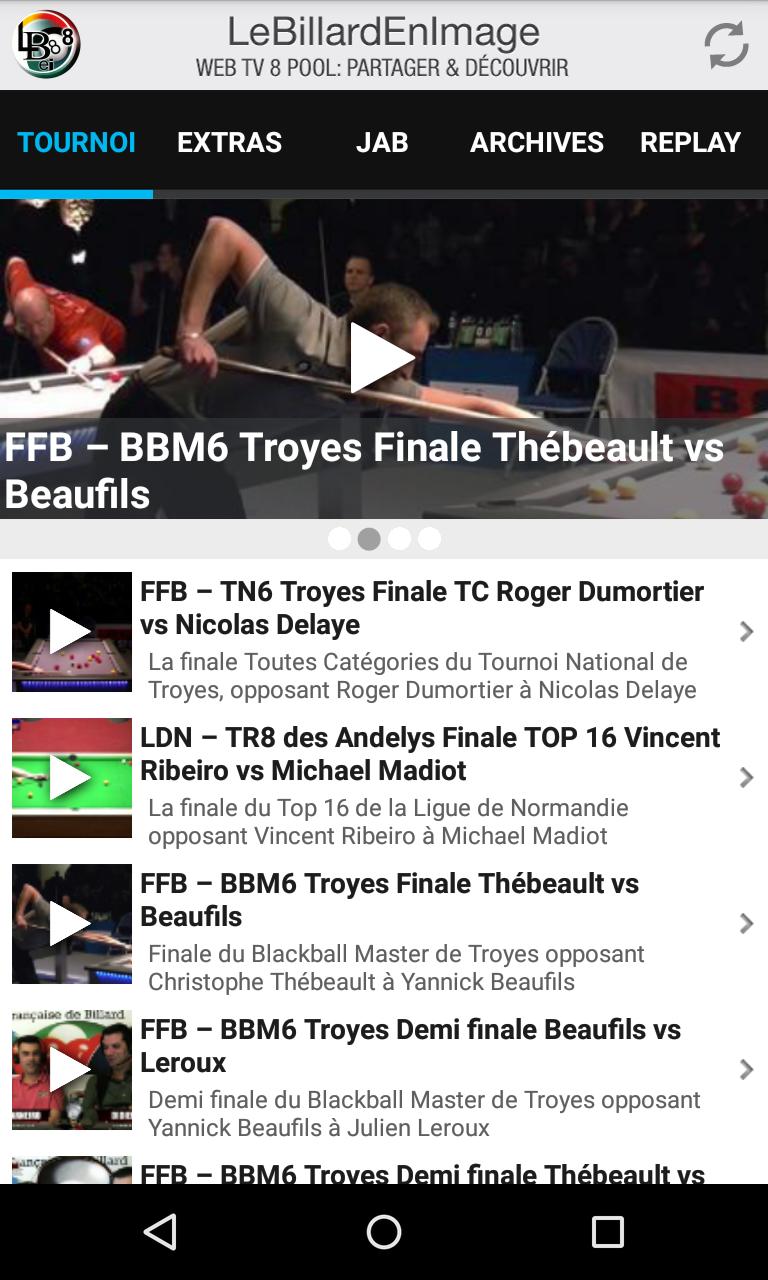Go to the ARCHIVES tab
The image size is (768, 1280).
[537, 142]
